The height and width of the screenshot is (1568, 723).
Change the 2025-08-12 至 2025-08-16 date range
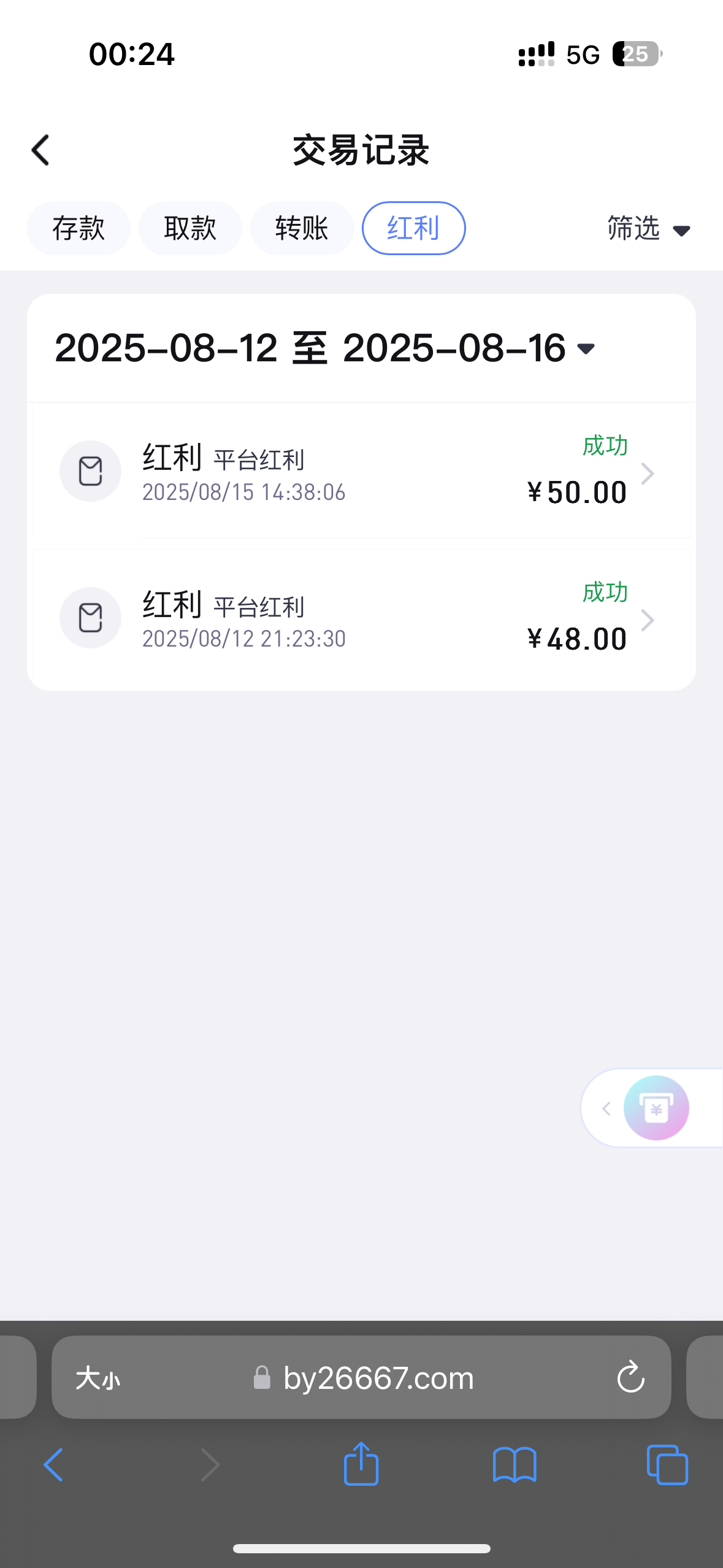point(325,348)
